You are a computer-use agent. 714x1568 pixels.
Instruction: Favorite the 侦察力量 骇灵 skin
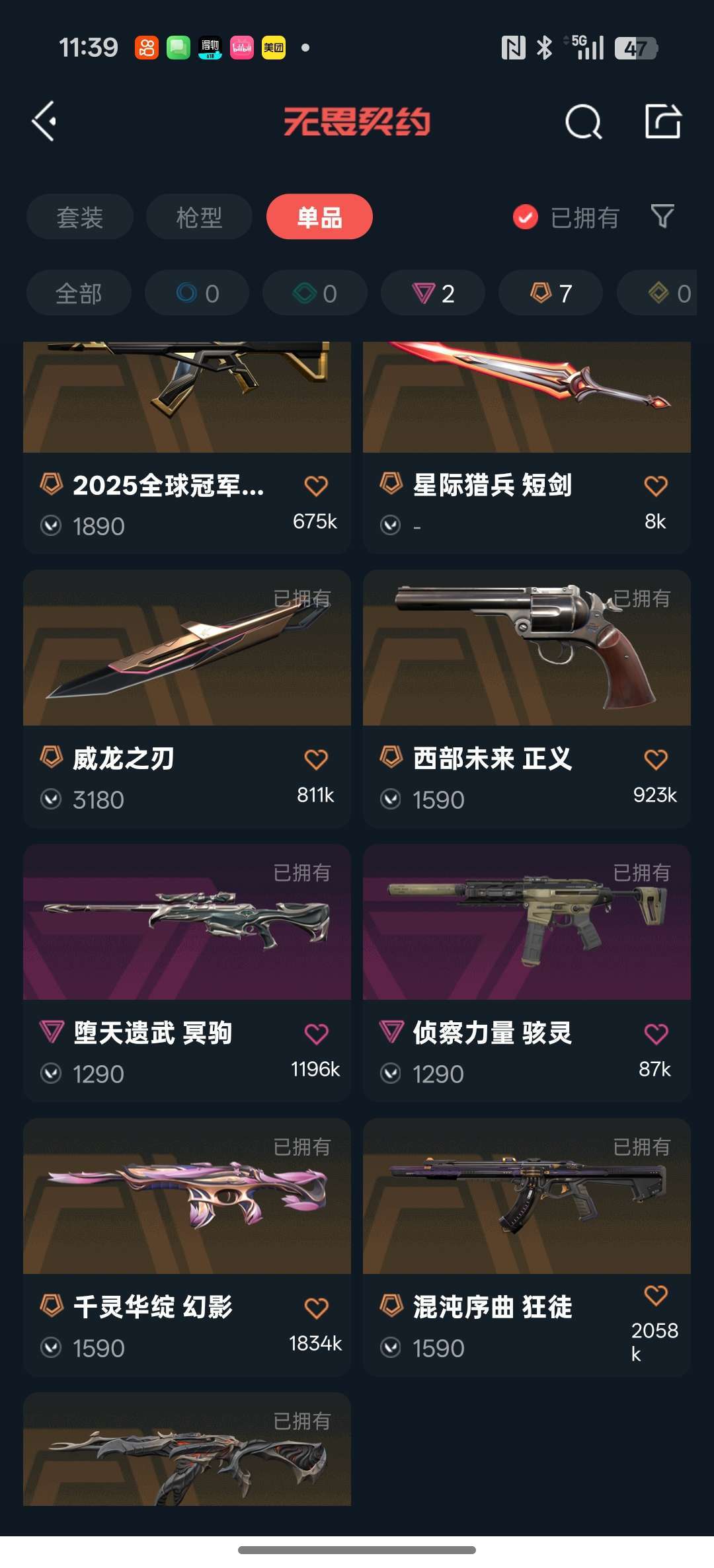point(656,1033)
